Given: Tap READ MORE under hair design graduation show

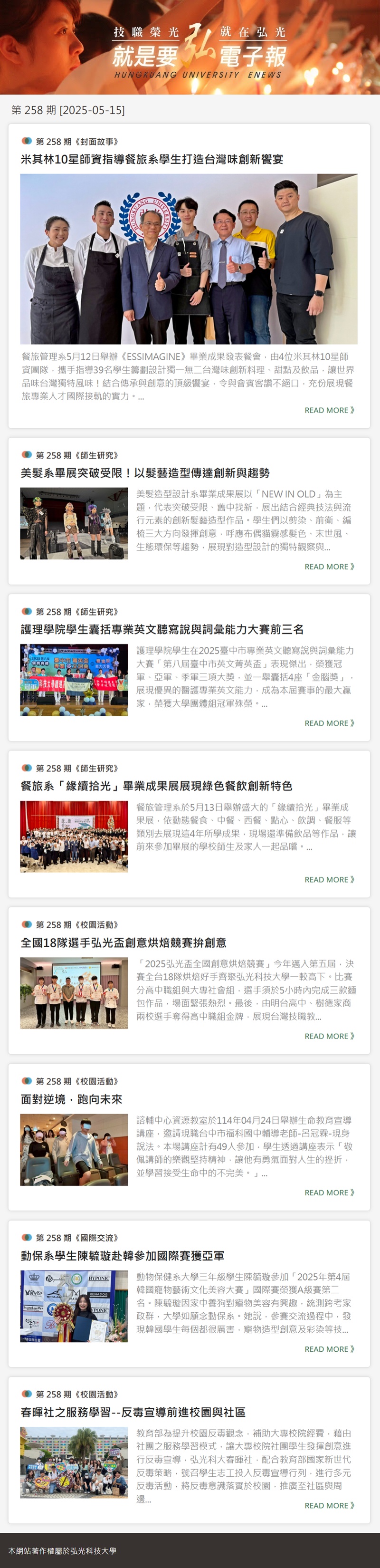Looking at the screenshot, I should 329,567.
